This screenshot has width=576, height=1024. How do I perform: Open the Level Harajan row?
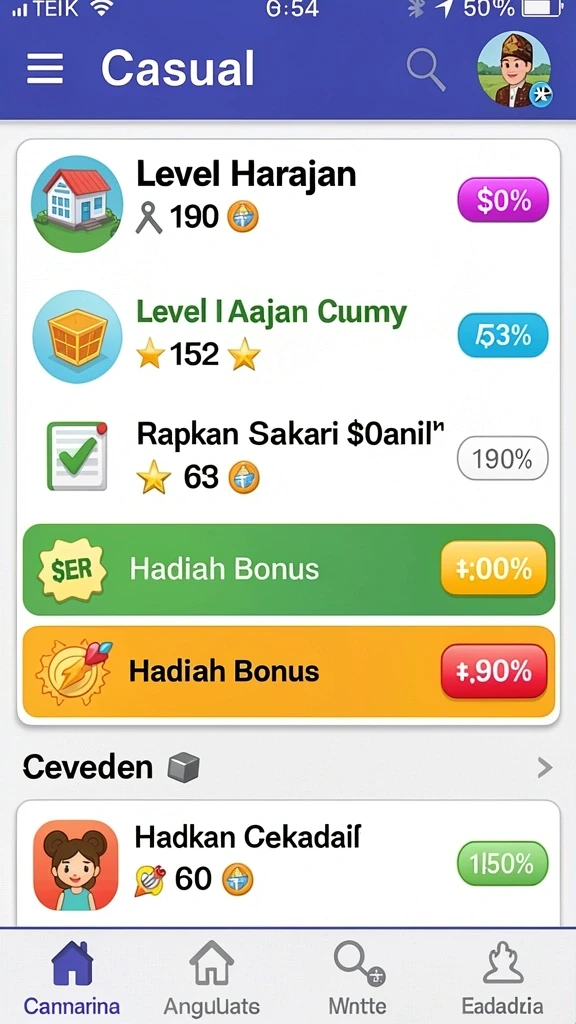click(x=288, y=202)
